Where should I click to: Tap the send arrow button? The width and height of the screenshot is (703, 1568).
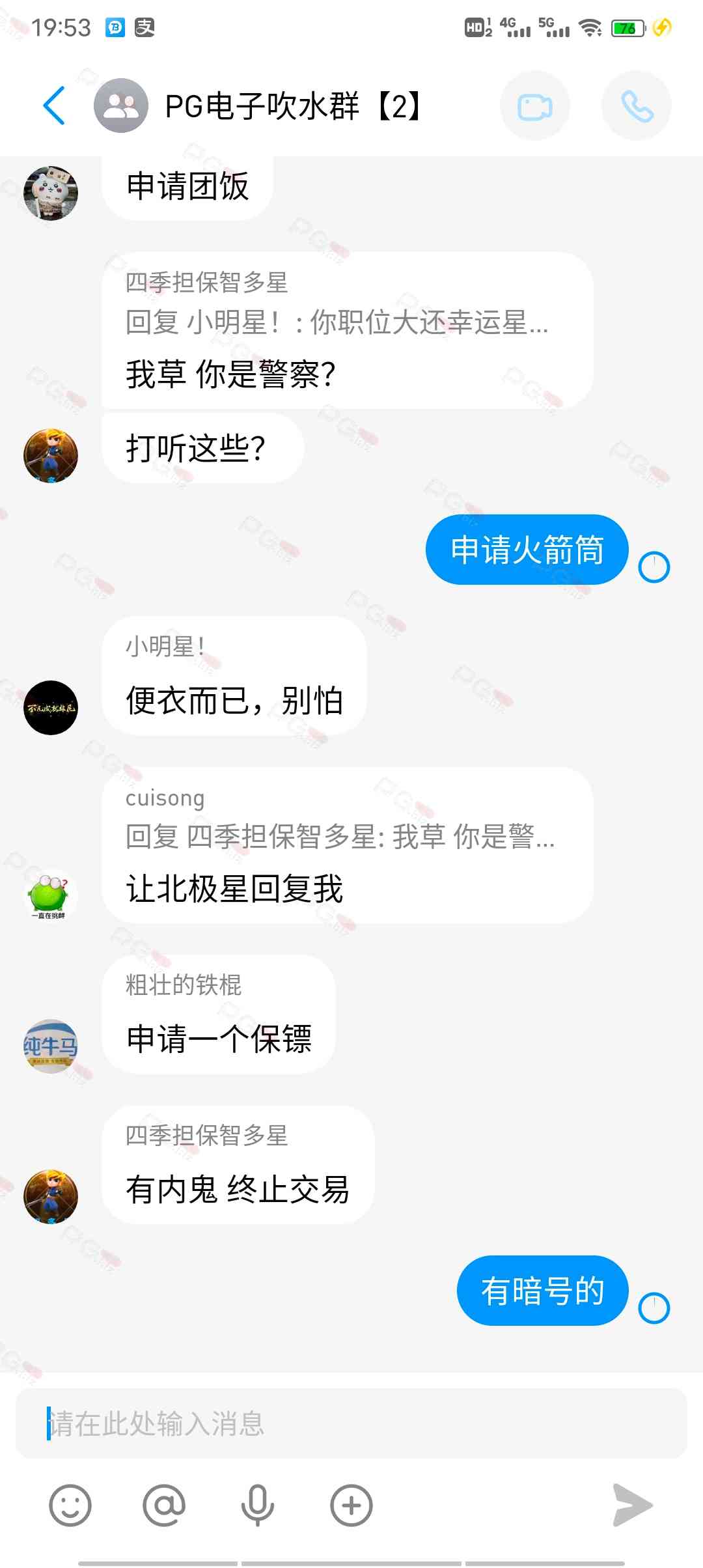[632, 1505]
